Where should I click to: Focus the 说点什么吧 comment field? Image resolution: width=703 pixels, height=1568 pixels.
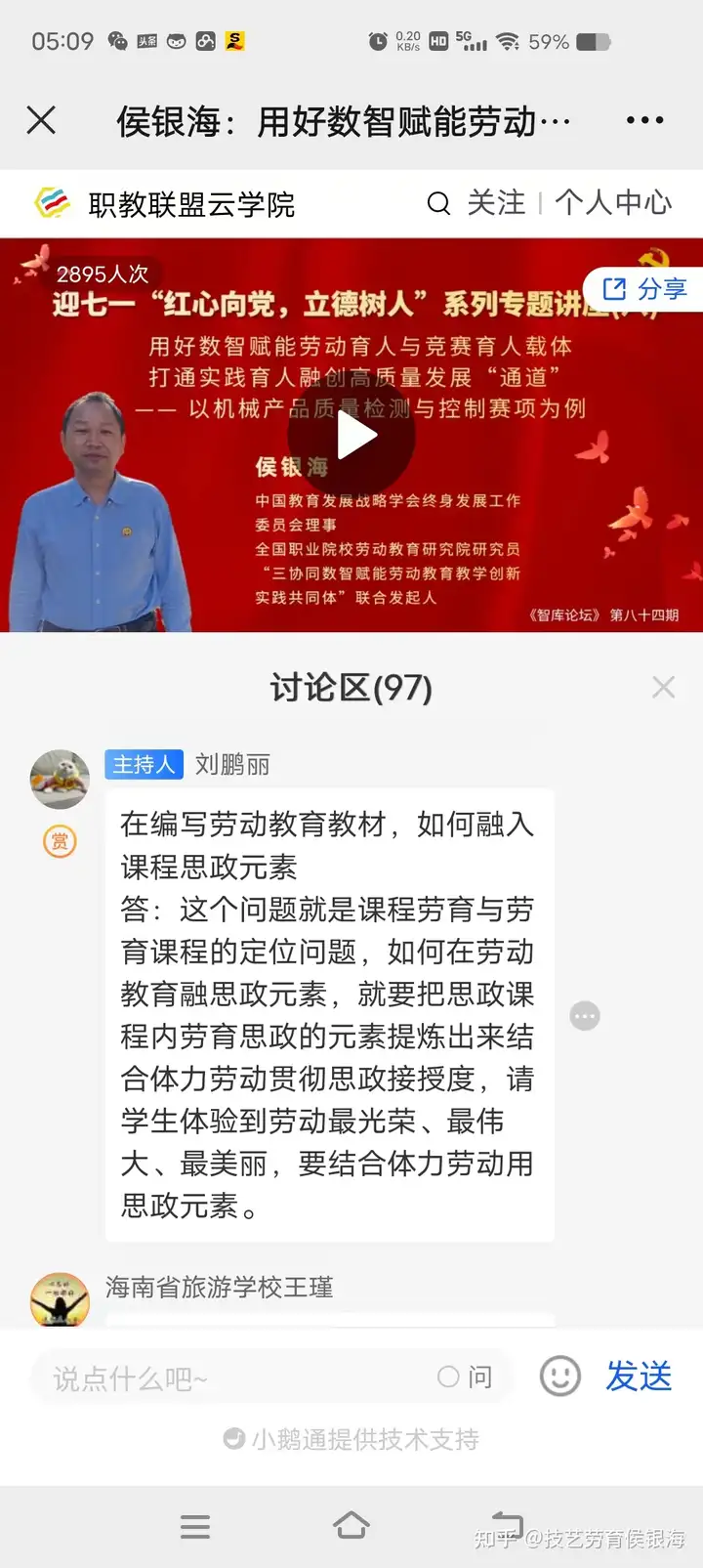pos(234,1378)
